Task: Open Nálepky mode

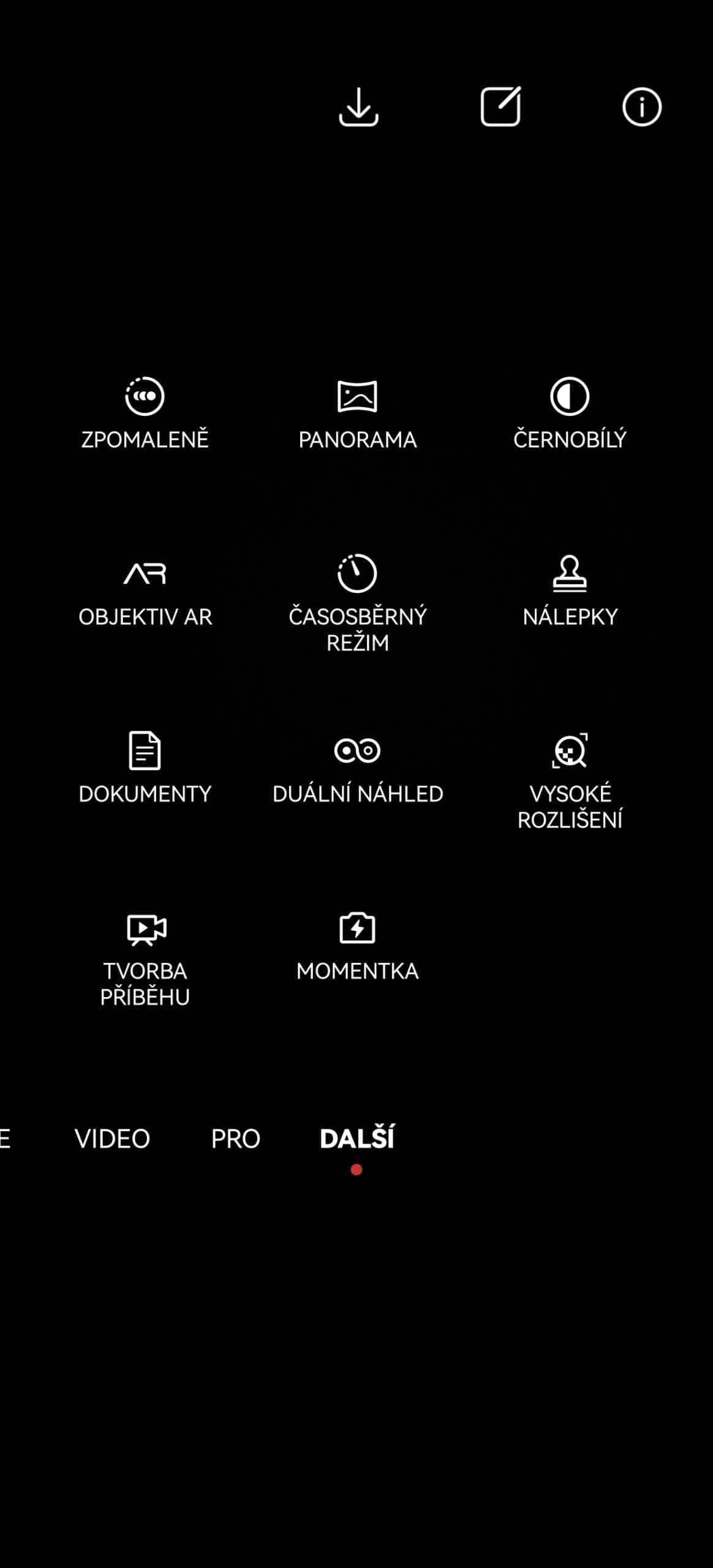Action: (570, 591)
